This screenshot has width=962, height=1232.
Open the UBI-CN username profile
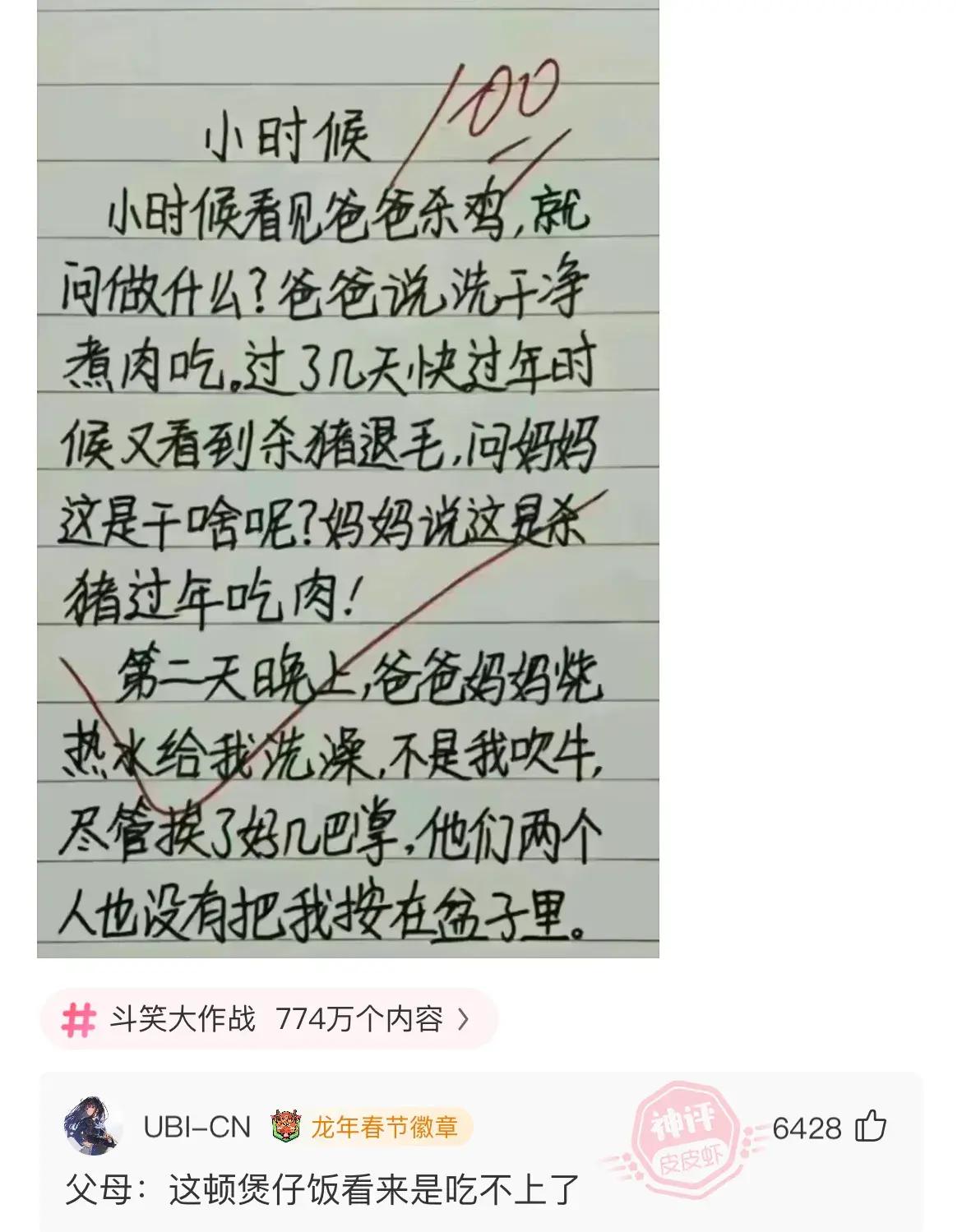click(x=197, y=1127)
